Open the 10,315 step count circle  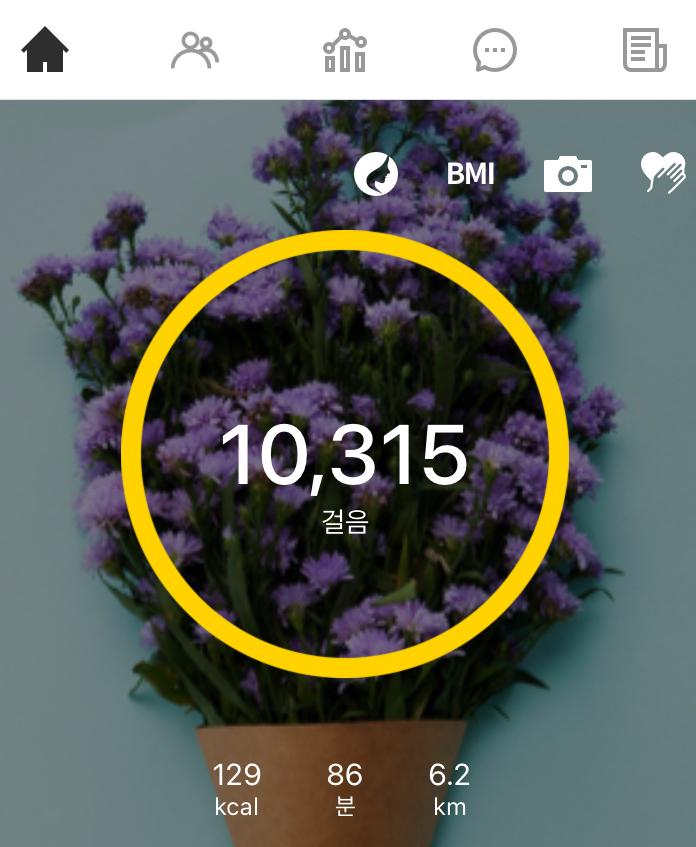pos(344,455)
